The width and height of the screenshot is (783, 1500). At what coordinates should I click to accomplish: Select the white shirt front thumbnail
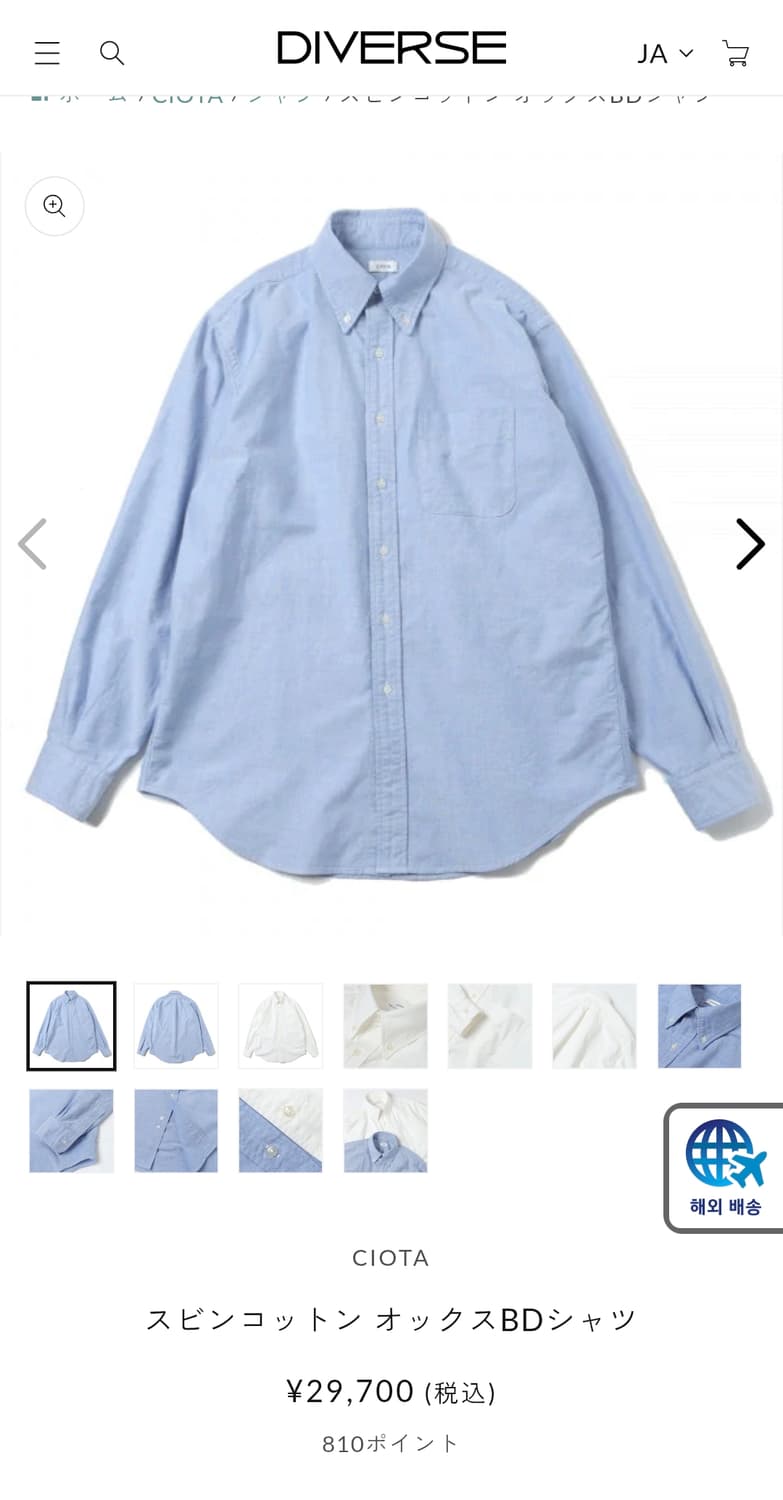pos(281,1026)
